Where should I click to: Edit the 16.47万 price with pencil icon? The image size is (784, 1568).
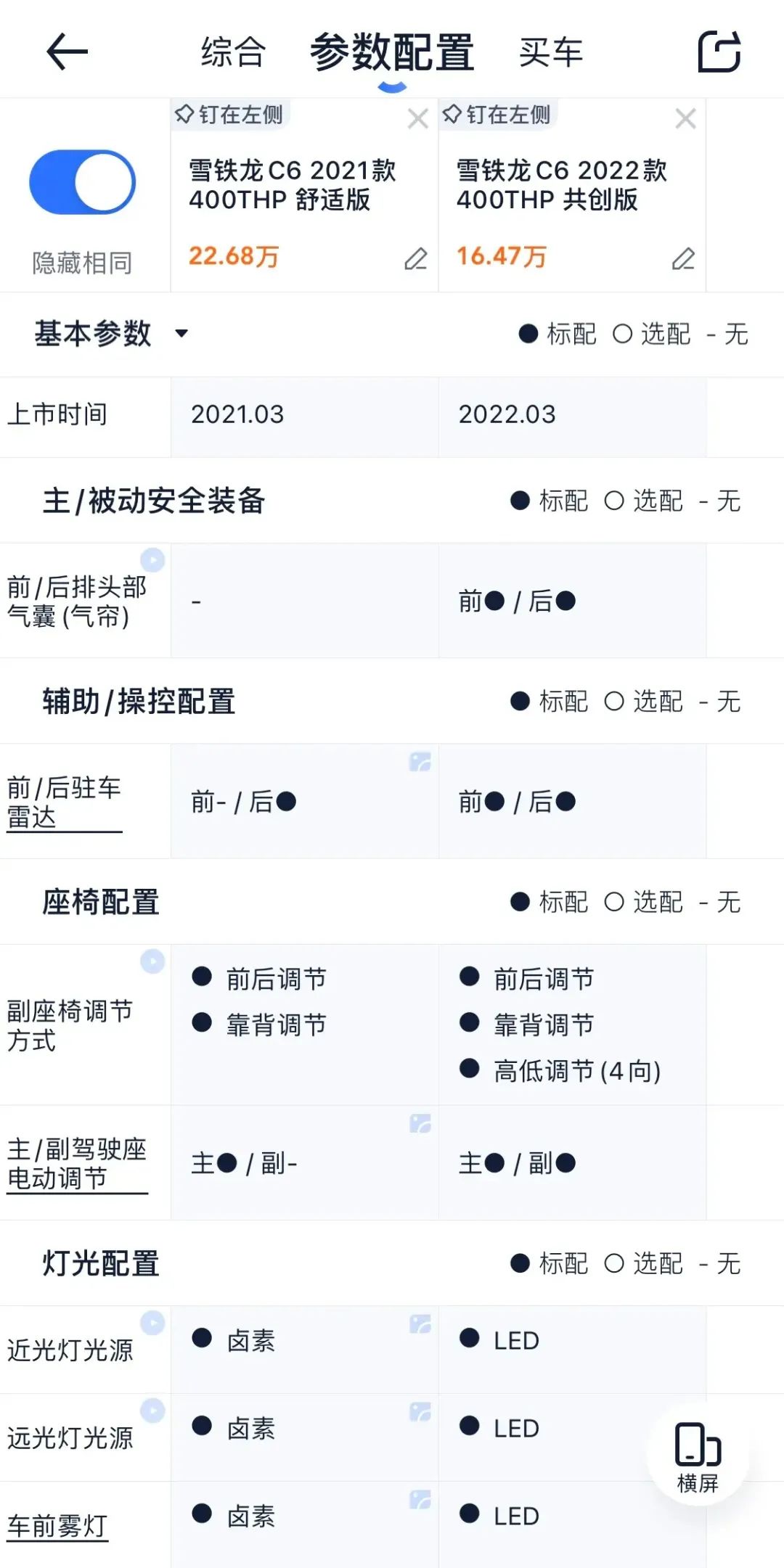tap(683, 258)
